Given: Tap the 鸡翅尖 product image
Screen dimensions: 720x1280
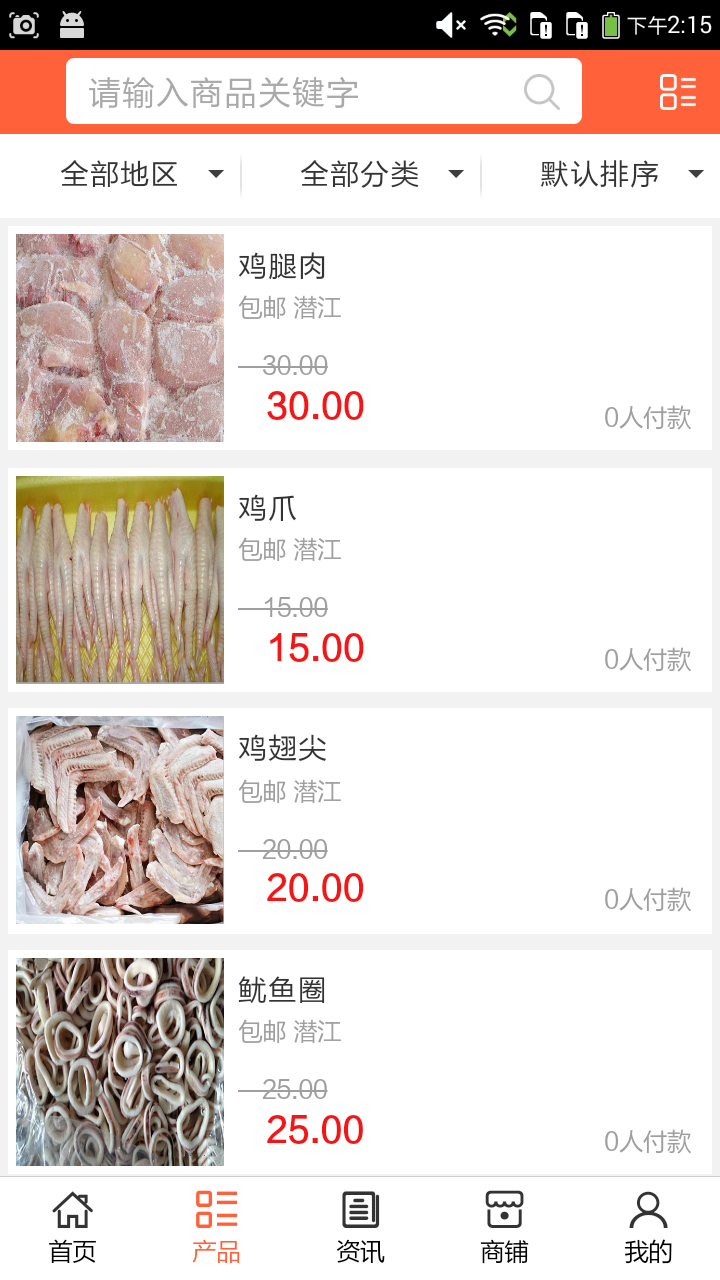Looking at the screenshot, I should tap(119, 820).
